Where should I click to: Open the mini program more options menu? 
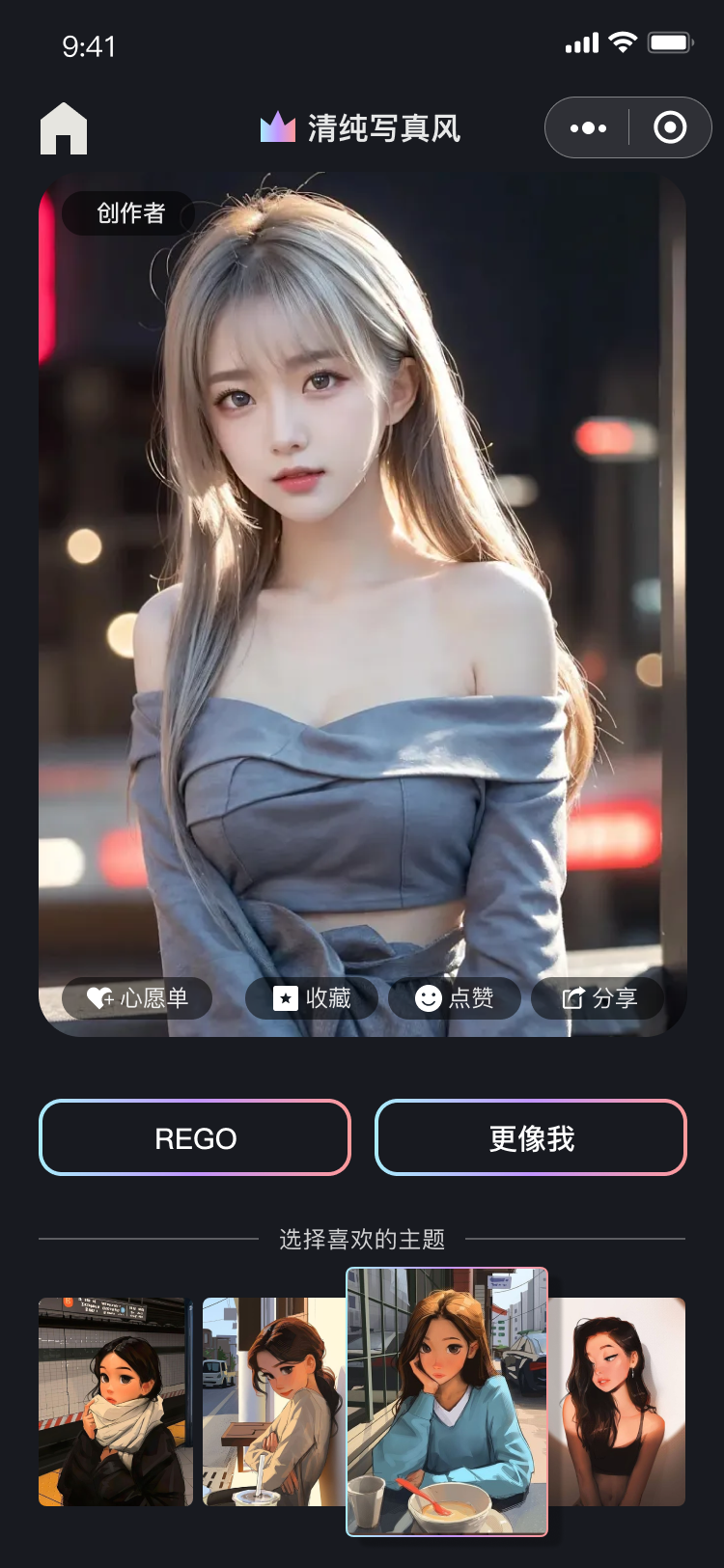pos(588,127)
